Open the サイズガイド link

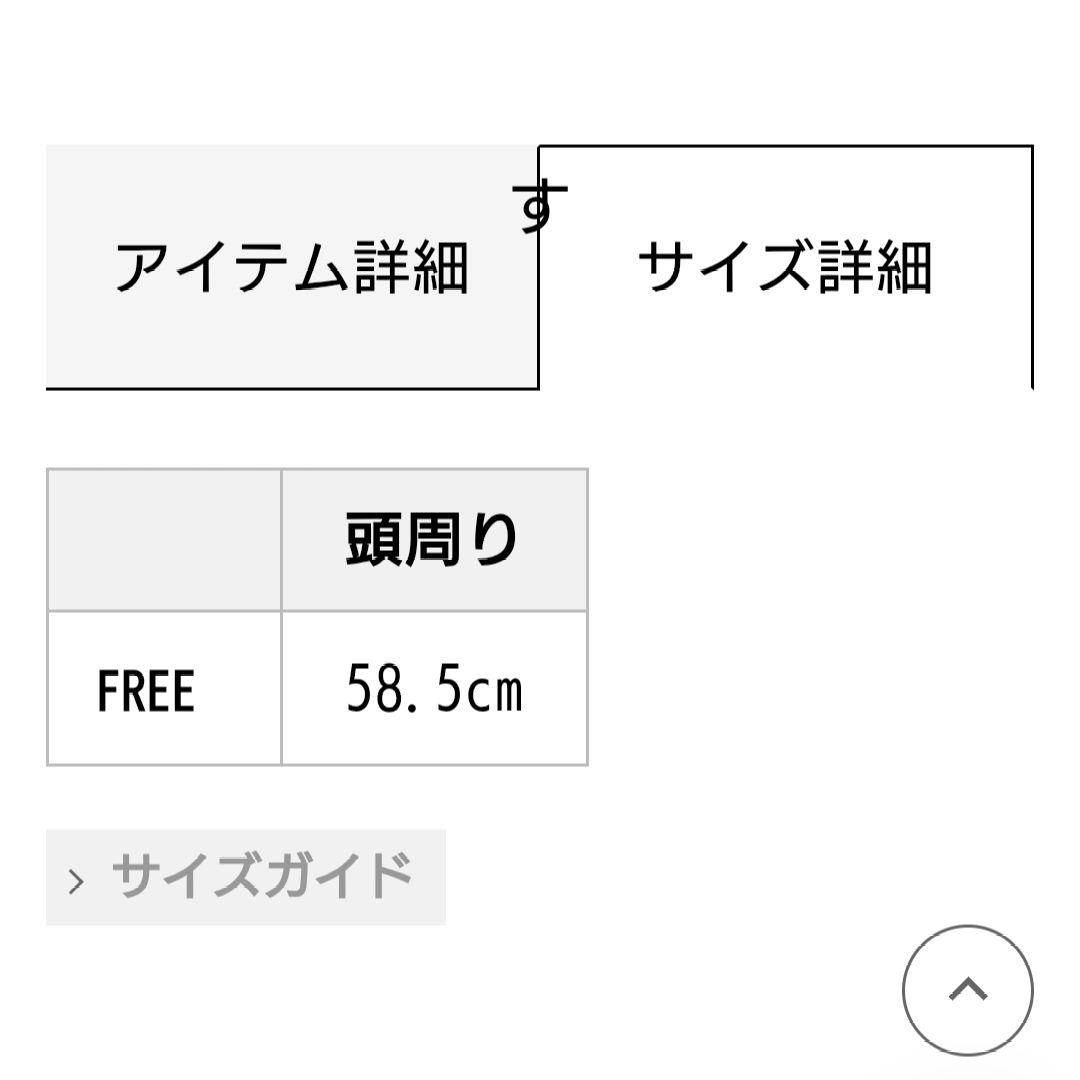(246, 877)
